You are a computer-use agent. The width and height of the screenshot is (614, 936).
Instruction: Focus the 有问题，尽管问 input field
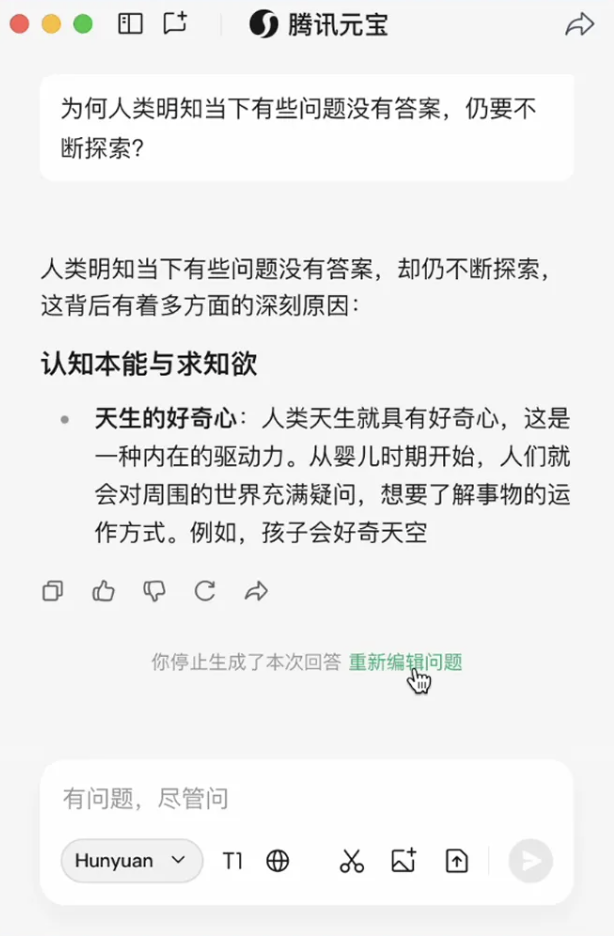[x=300, y=798]
